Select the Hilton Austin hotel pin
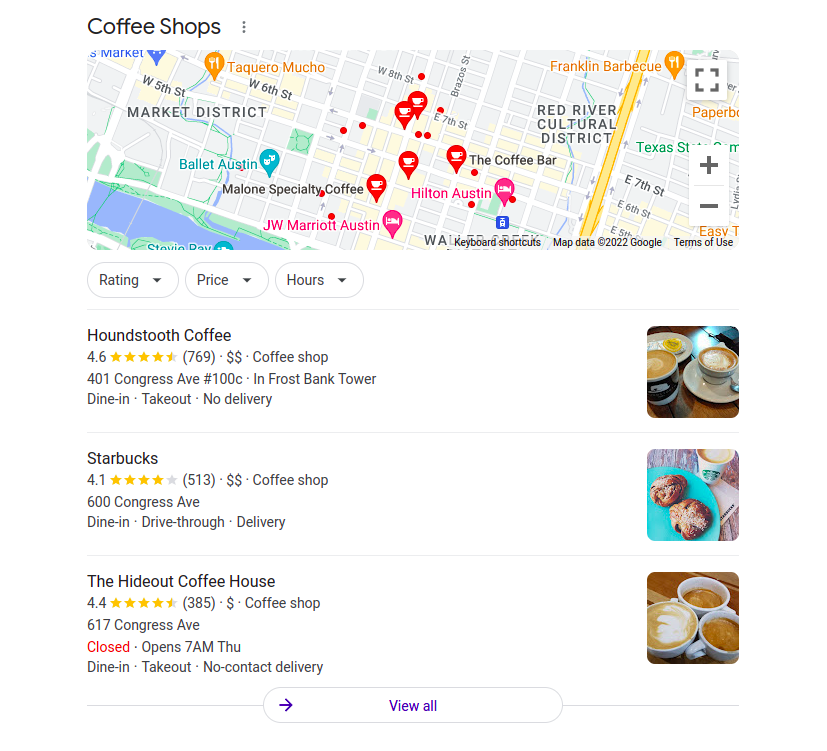 [505, 189]
